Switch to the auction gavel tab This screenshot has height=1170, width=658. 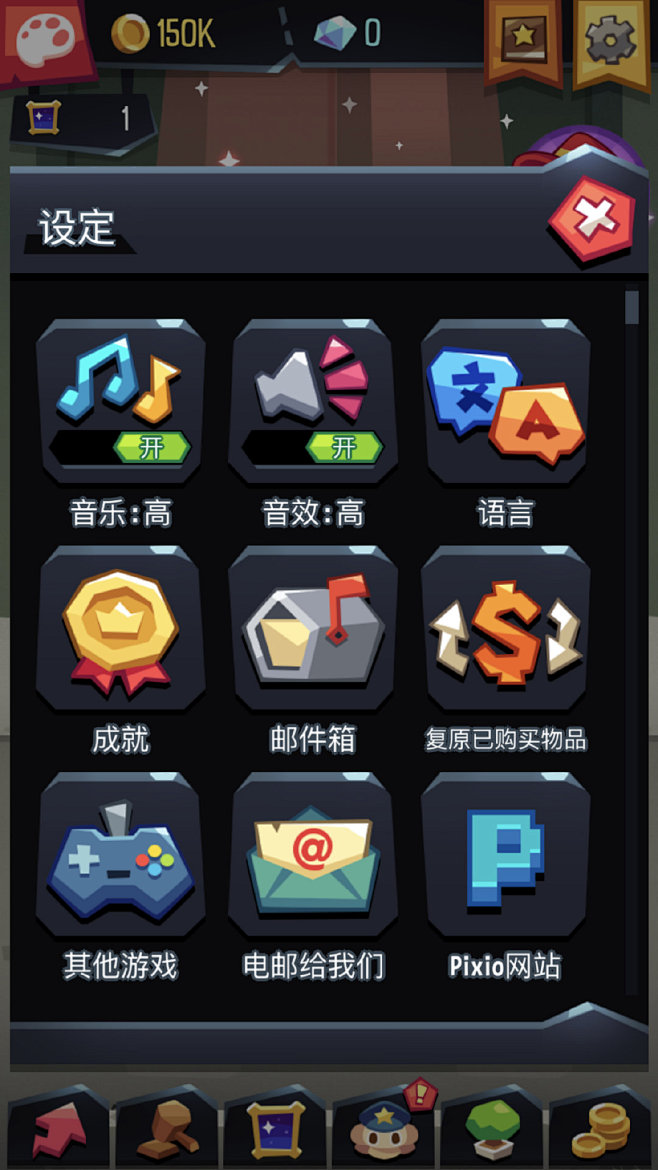(166, 1131)
